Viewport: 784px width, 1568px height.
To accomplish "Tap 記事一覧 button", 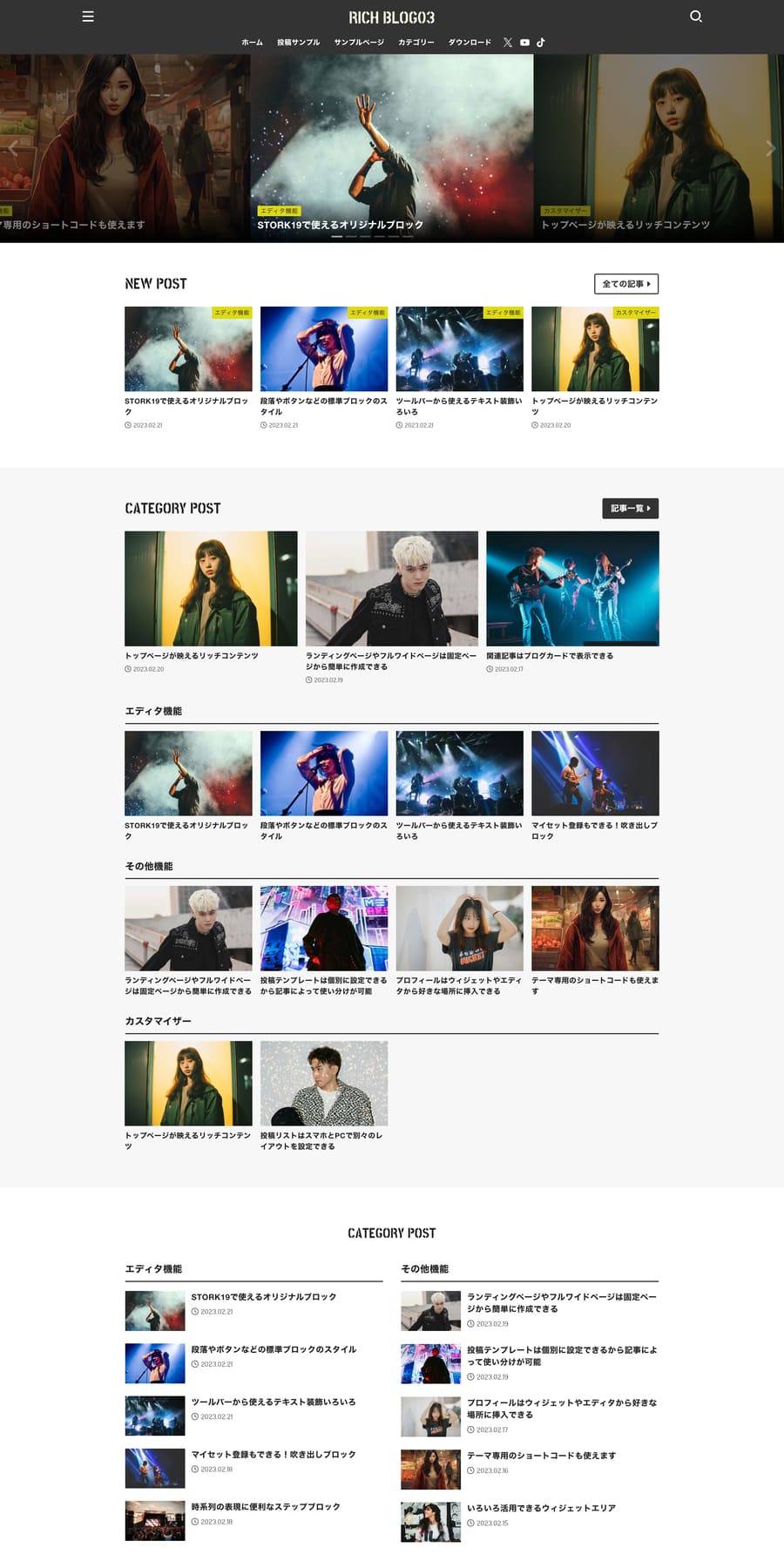I will pos(630,508).
